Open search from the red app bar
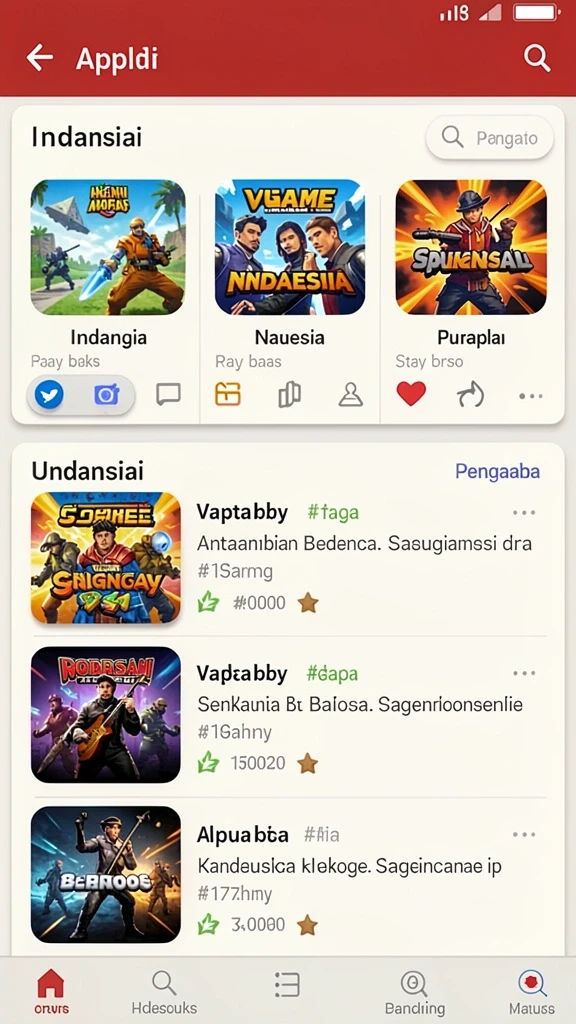 click(537, 58)
